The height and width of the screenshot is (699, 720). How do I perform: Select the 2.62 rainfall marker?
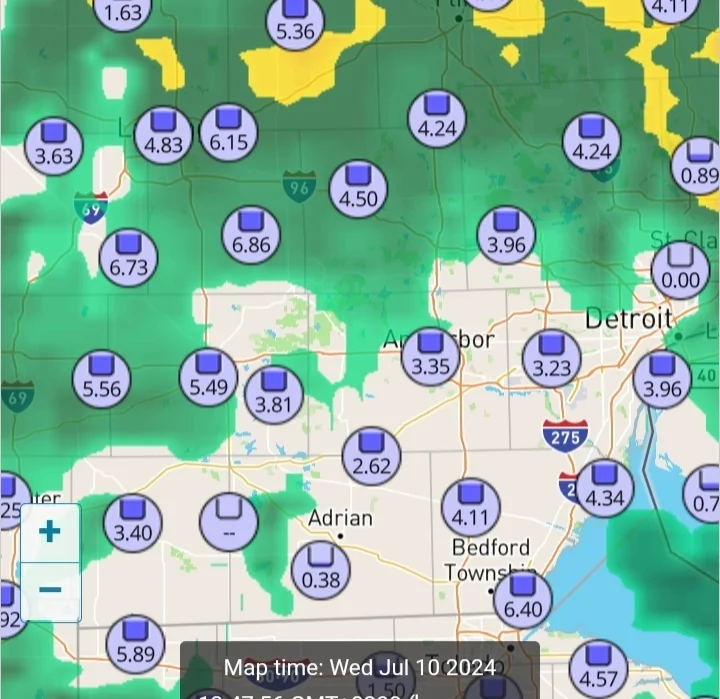tap(372, 455)
